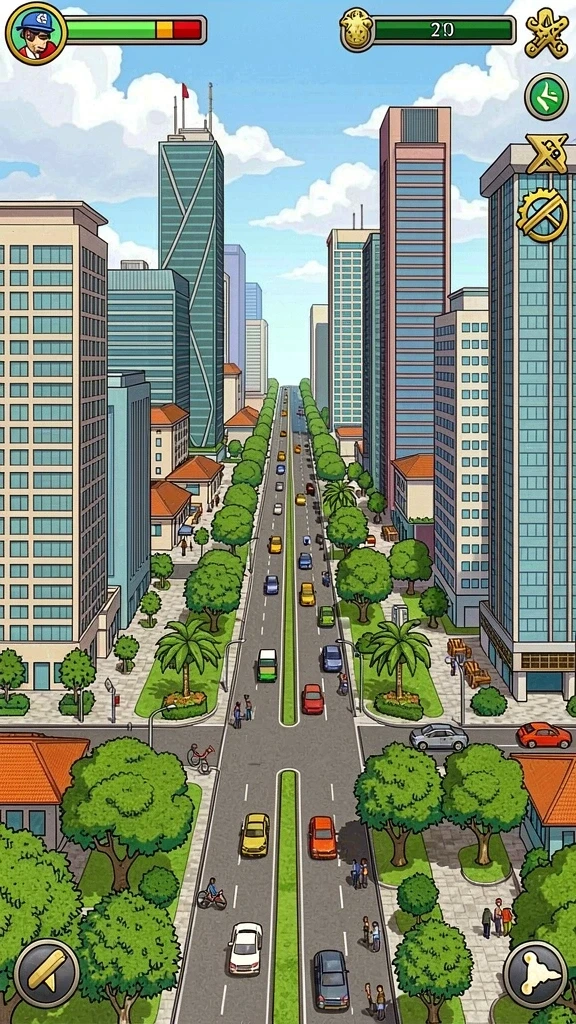Screen dimensions: 576x1024
Task: Tap the gold lion coin icon
Action: (x=357, y=29)
